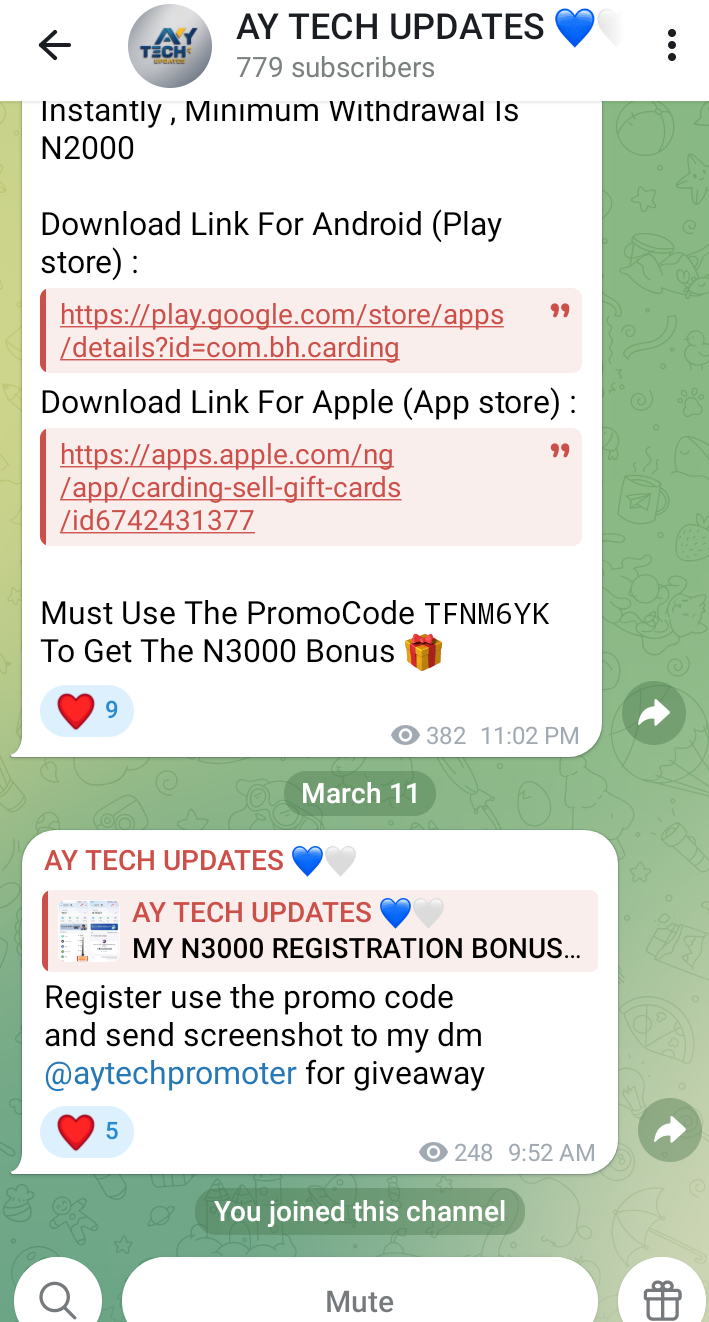Forward the post sent at 9:52 AM
The image size is (709, 1322).
coord(669,1131)
